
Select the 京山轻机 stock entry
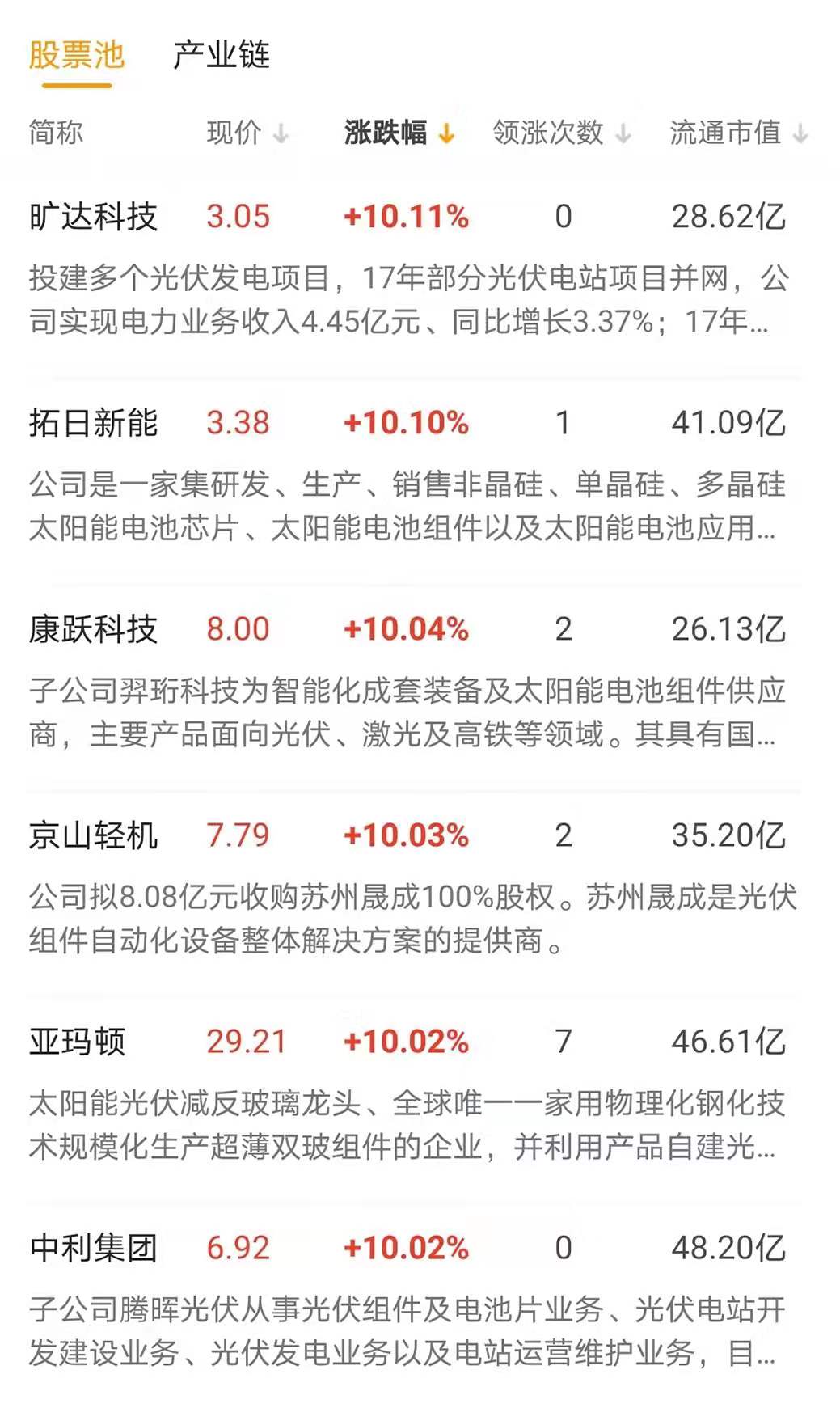(x=93, y=835)
